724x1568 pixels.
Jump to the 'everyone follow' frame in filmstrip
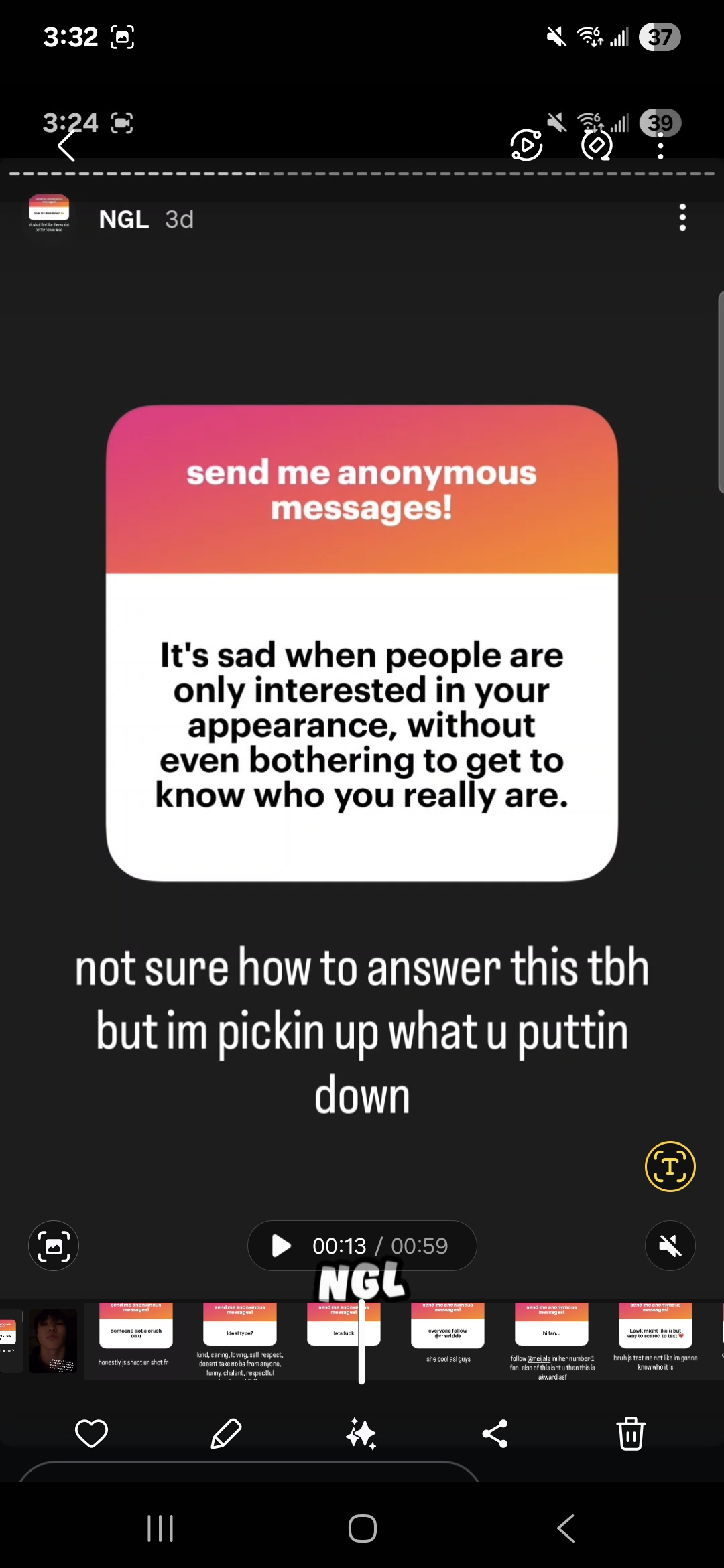click(x=448, y=1341)
